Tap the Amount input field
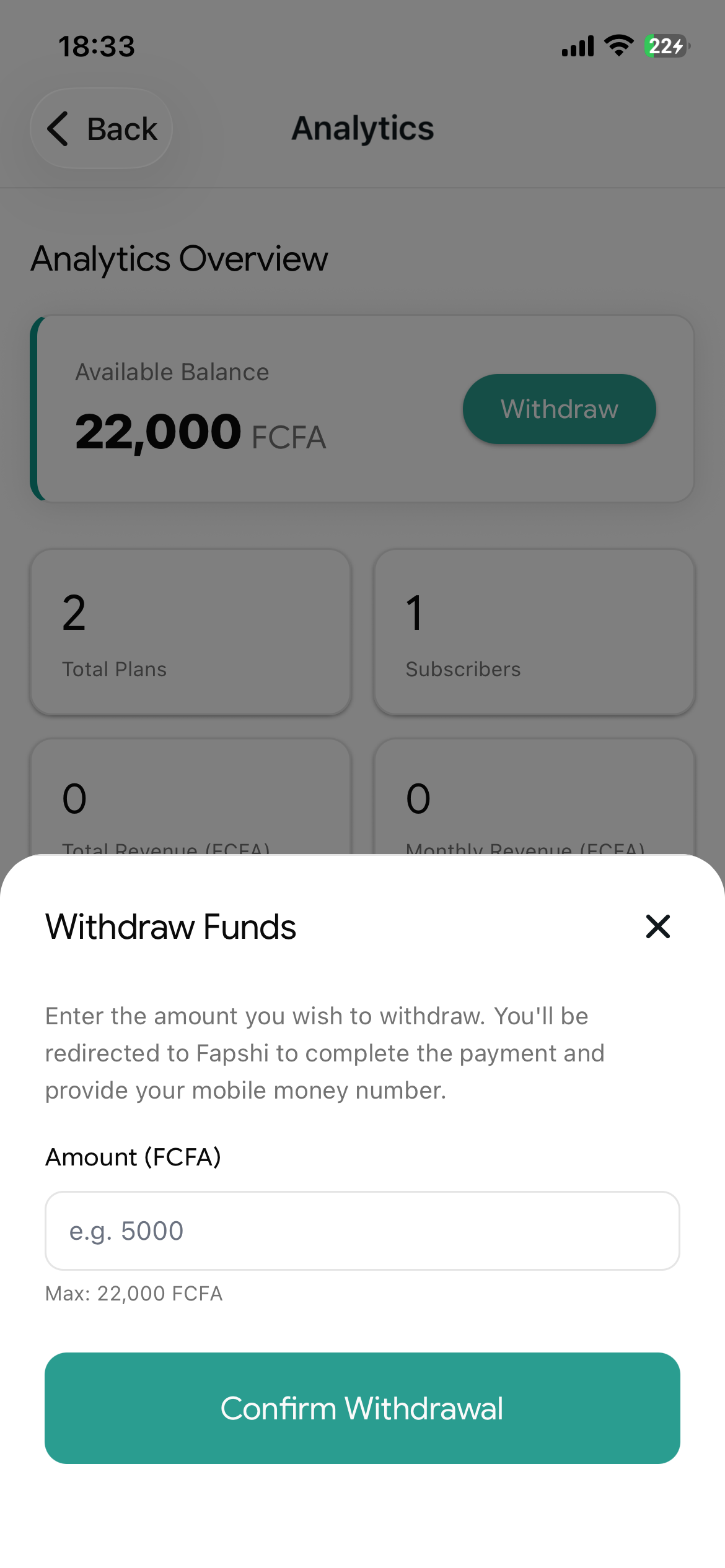This screenshot has width=725, height=1568. tap(362, 1231)
